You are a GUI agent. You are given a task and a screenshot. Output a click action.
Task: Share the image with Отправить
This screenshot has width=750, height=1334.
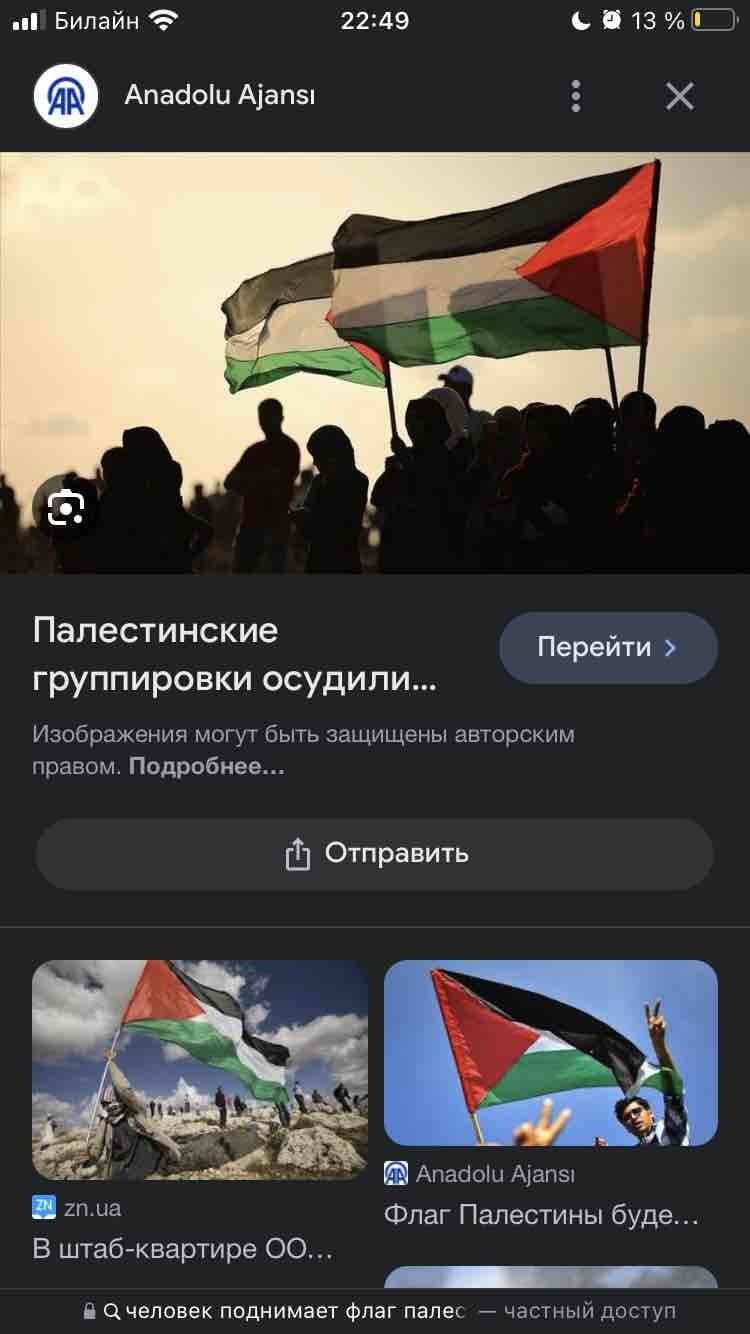coord(375,853)
